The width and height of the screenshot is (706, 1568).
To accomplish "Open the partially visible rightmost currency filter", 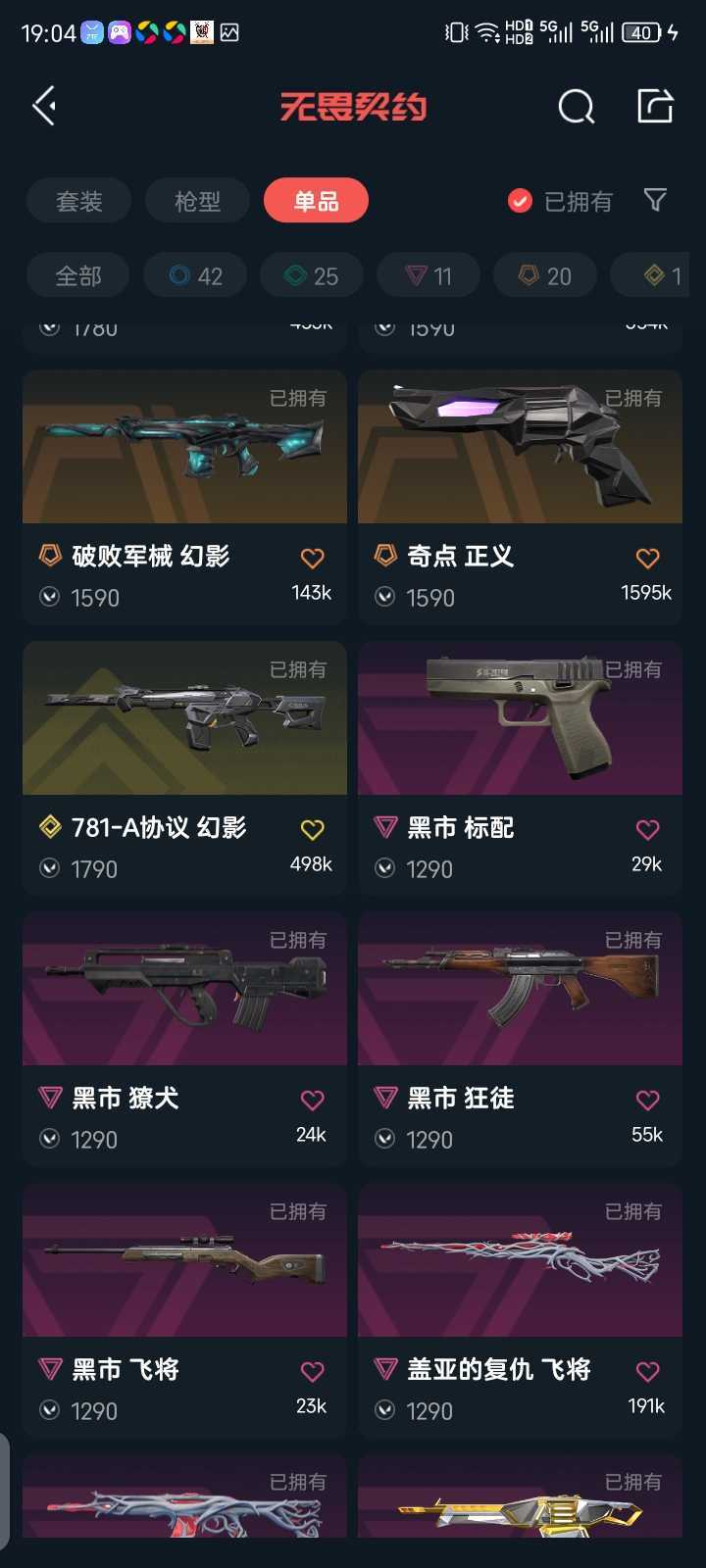I will [x=659, y=275].
